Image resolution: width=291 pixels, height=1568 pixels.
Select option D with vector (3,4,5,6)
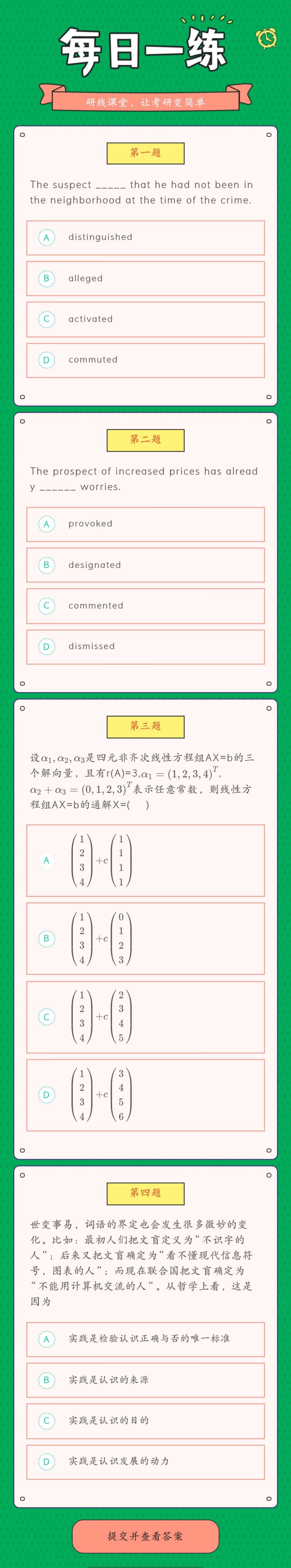(x=145, y=1095)
